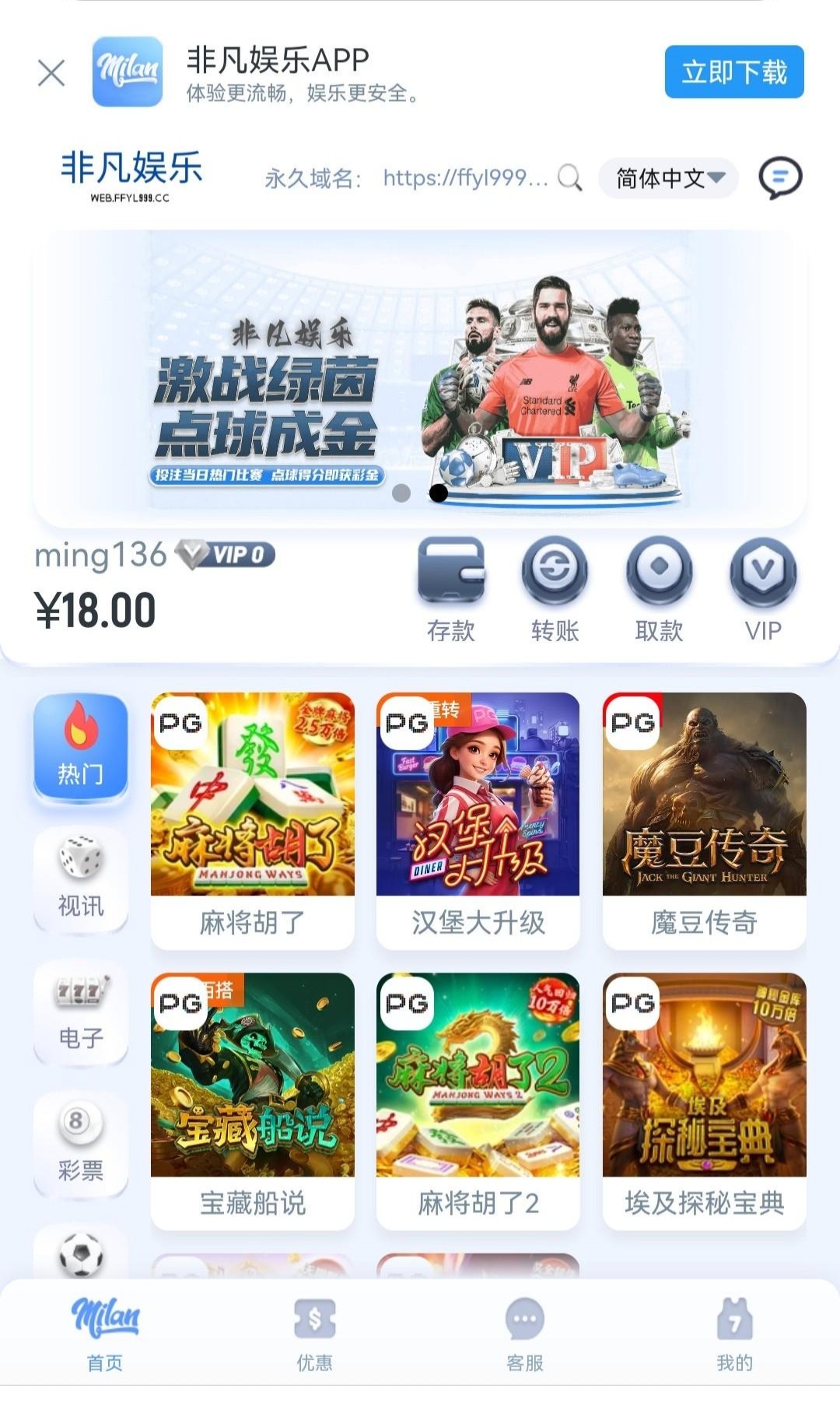Dismiss the app download banner

pyautogui.click(x=51, y=74)
